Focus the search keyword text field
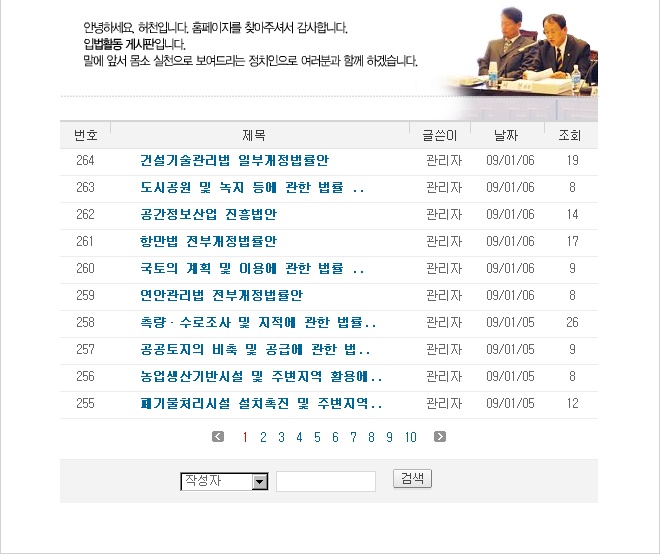The width and height of the screenshot is (660, 554). click(x=325, y=481)
